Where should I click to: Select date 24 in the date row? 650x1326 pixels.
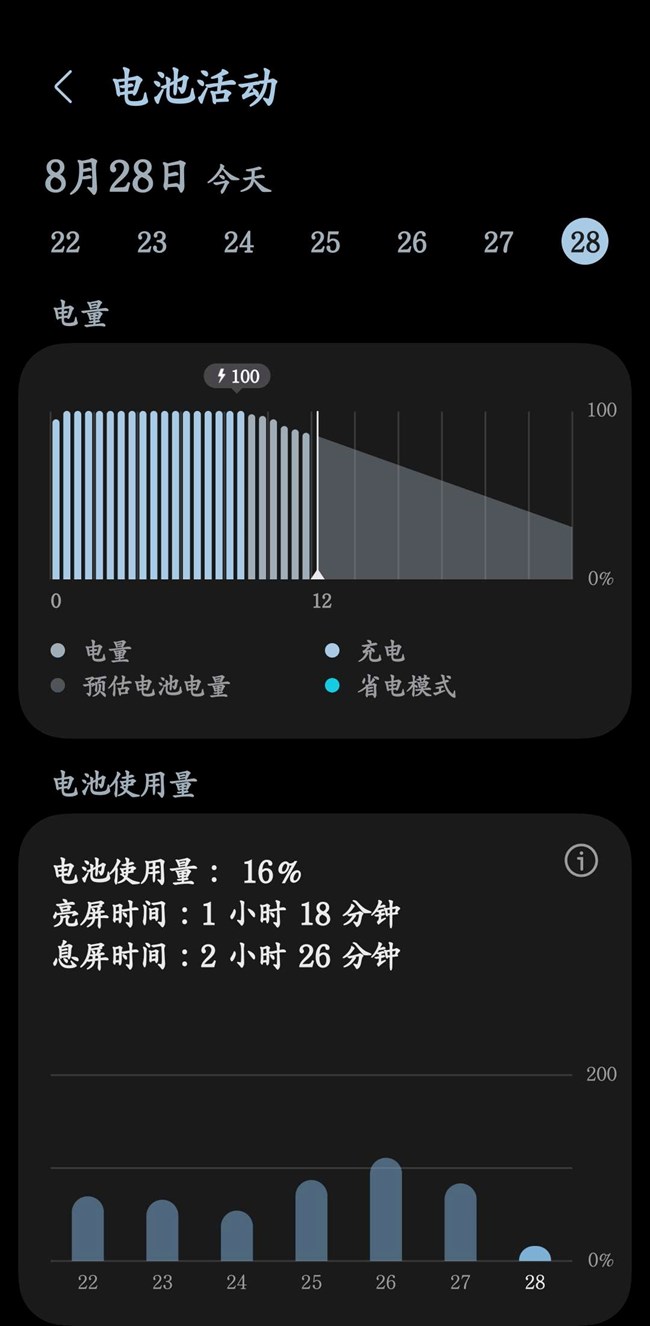click(x=238, y=243)
